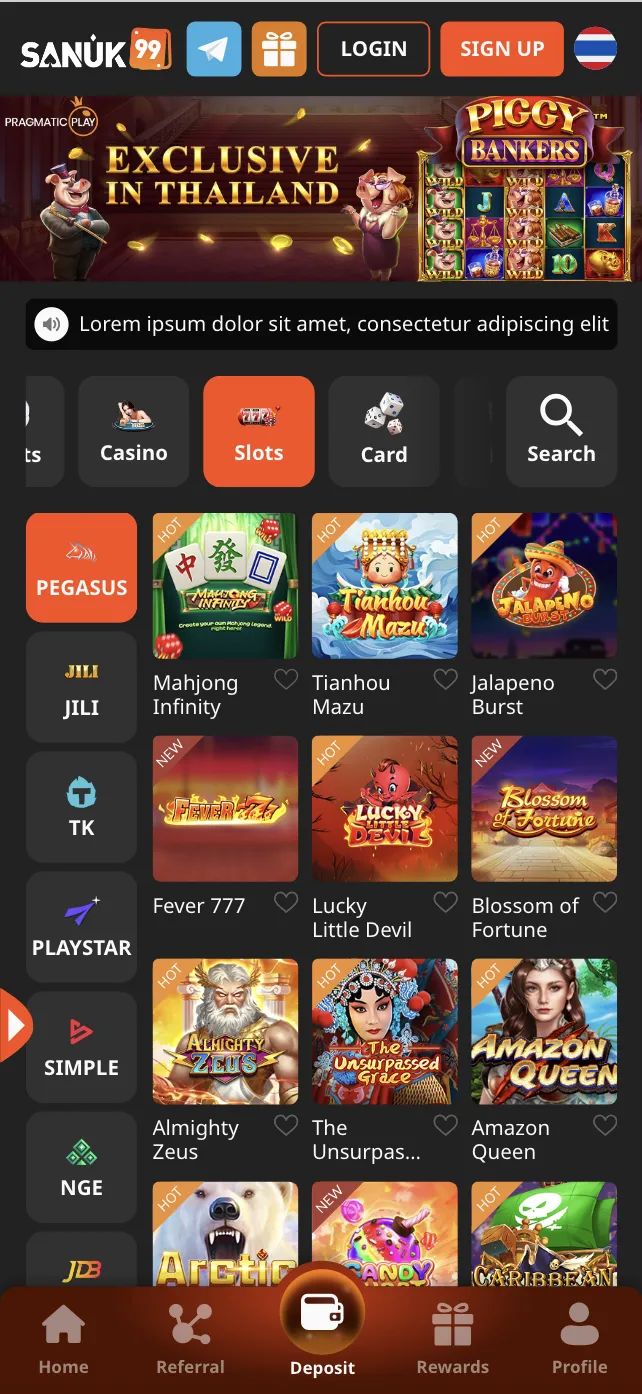
Task: Choose the NGE provider
Action: click(81, 1167)
